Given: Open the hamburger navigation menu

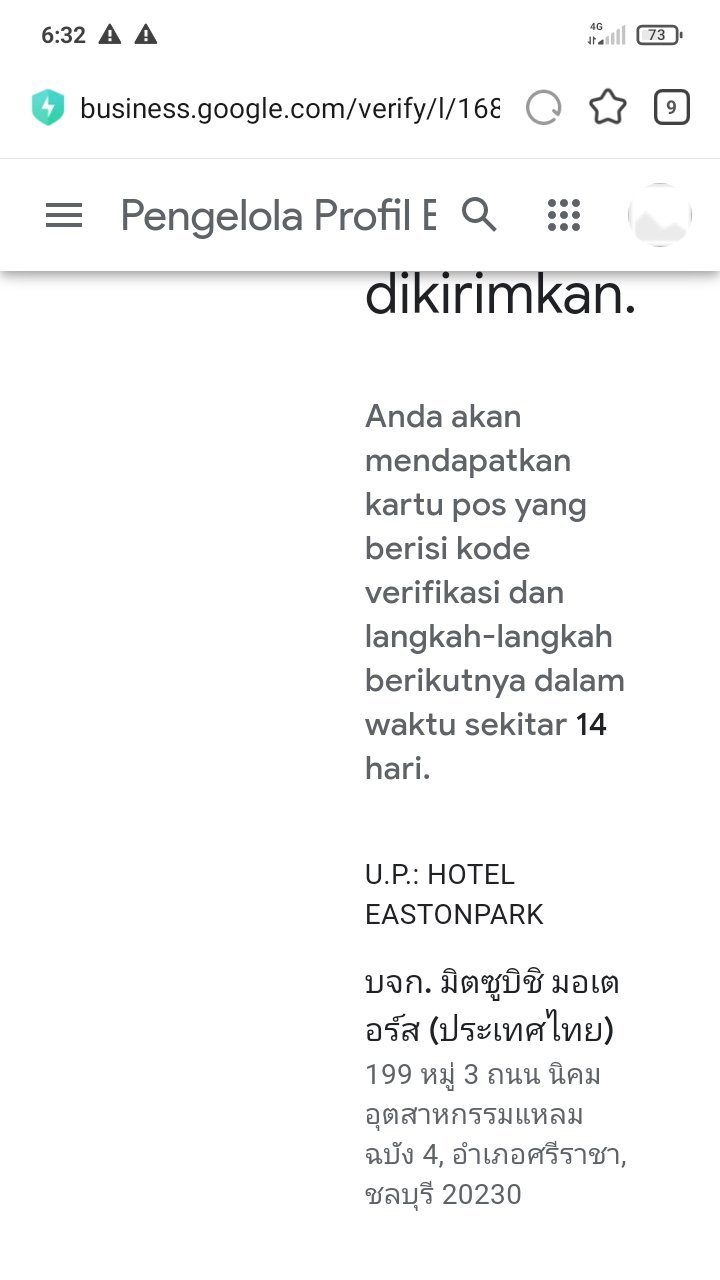Looking at the screenshot, I should pyautogui.click(x=64, y=215).
